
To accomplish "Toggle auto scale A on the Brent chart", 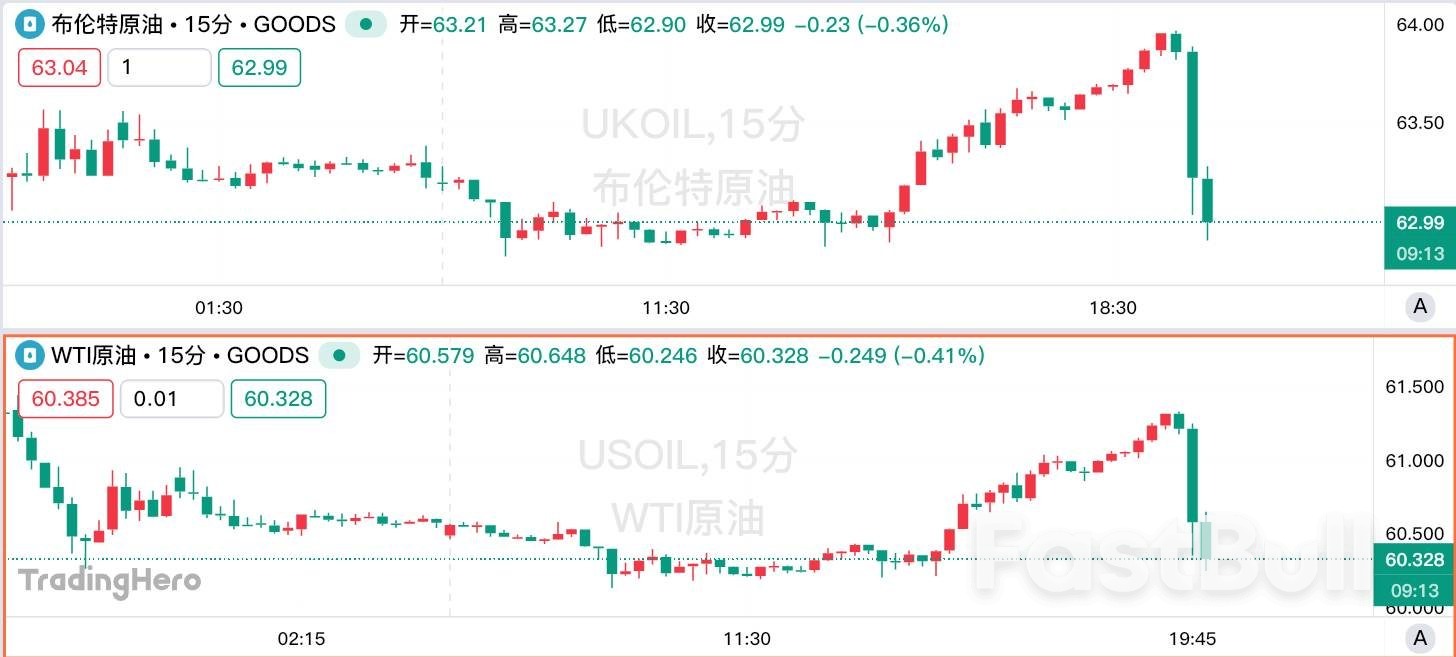I will pyautogui.click(x=1420, y=308).
